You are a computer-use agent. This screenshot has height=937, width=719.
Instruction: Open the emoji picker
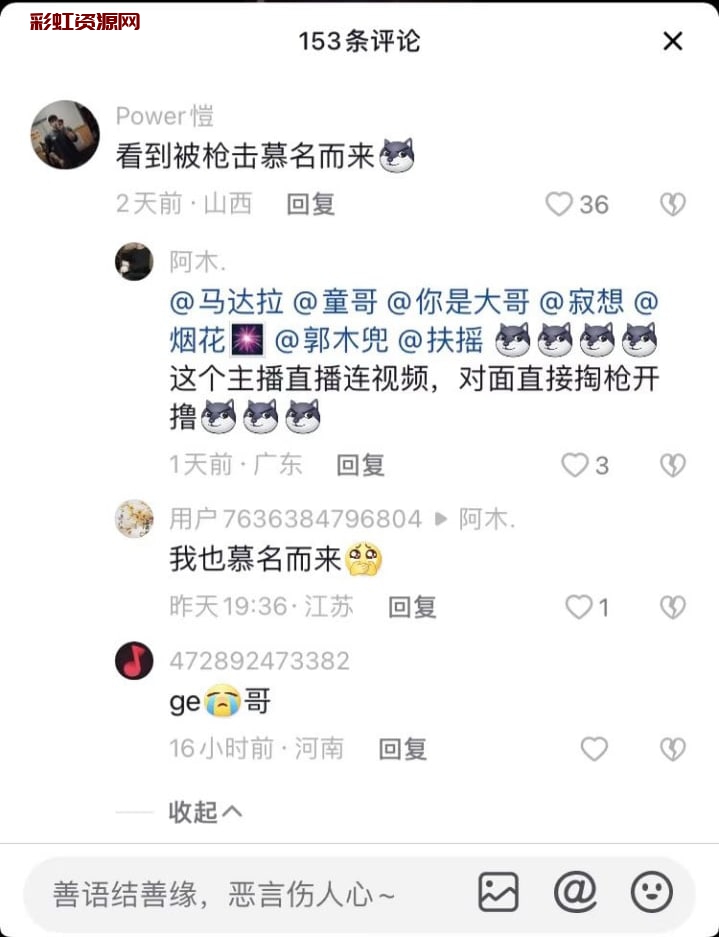click(652, 892)
